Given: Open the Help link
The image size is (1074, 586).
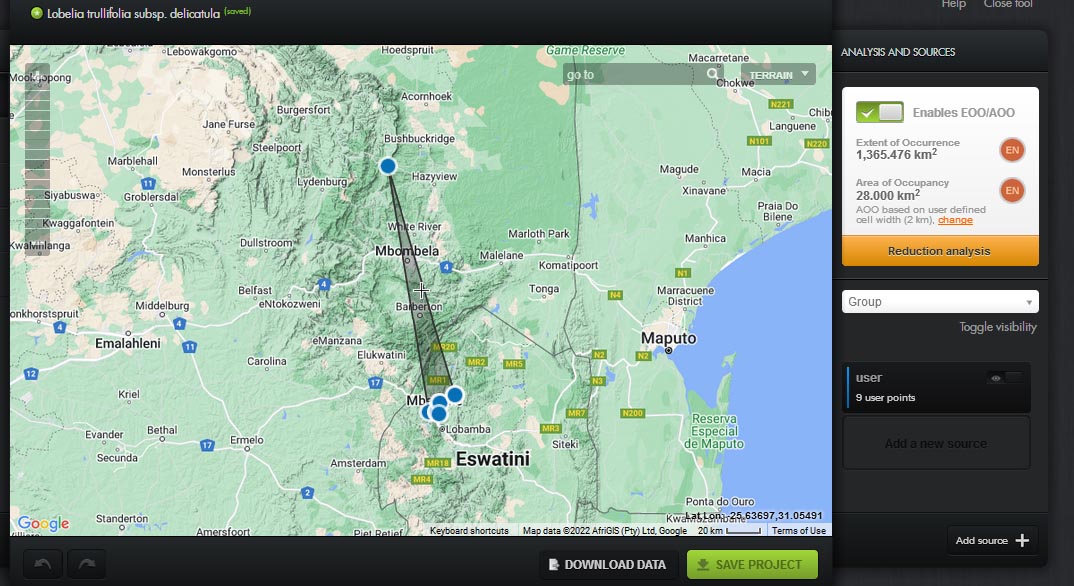Looking at the screenshot, I should (x=953, y=4).
